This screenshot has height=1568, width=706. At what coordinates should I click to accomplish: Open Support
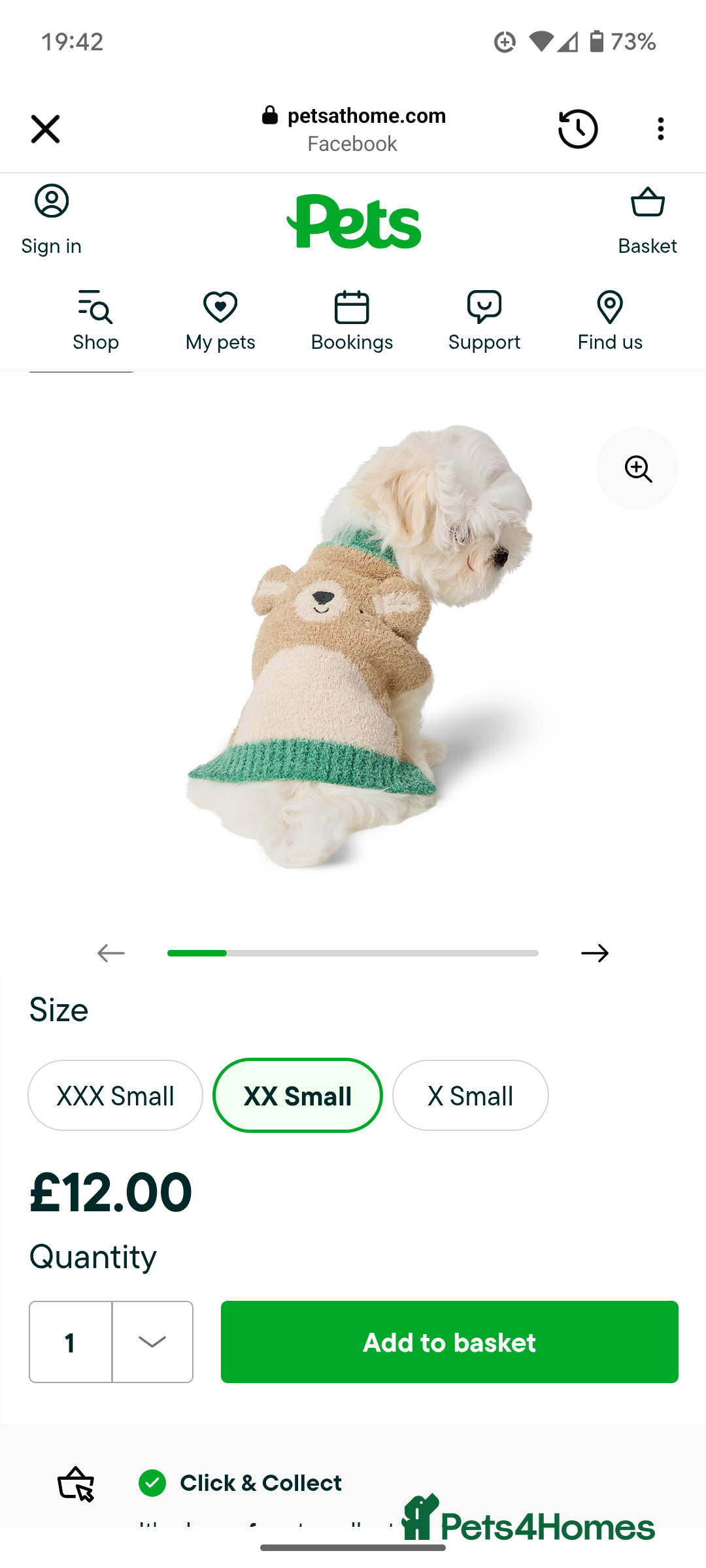coord(484,321)
